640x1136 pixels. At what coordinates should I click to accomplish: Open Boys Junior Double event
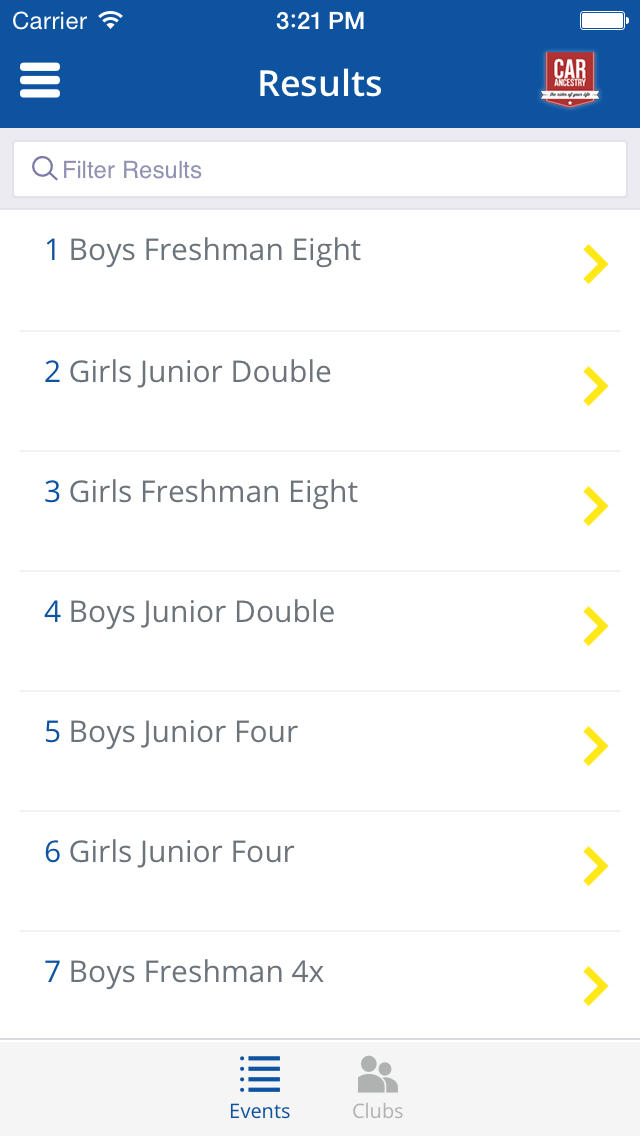coord(320,631)
